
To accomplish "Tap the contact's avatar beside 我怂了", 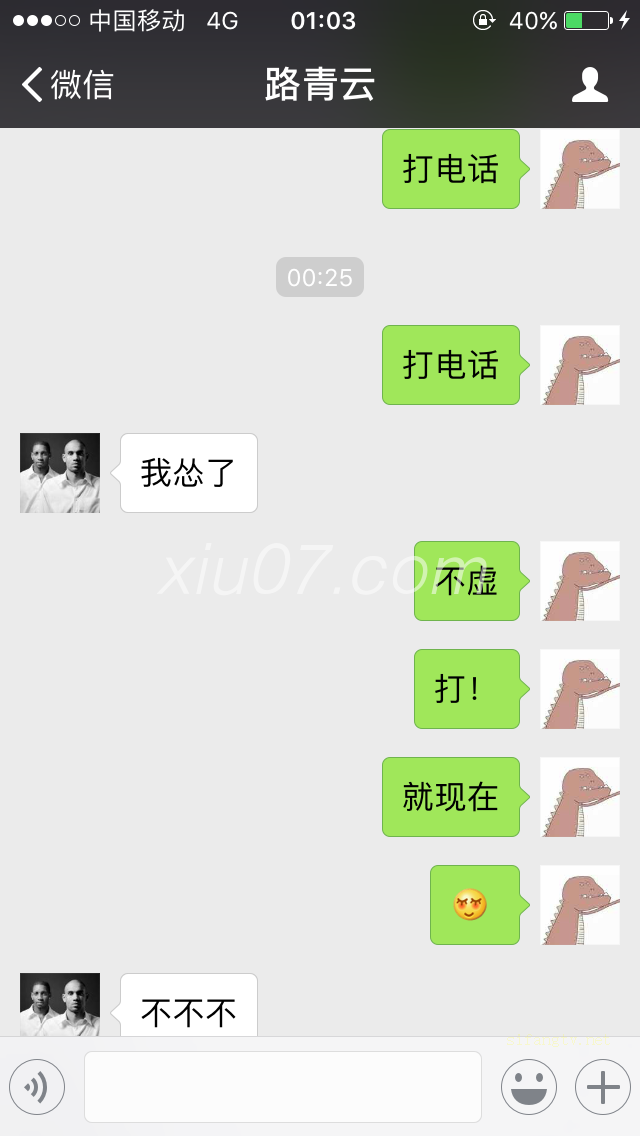I will point(60,473).
